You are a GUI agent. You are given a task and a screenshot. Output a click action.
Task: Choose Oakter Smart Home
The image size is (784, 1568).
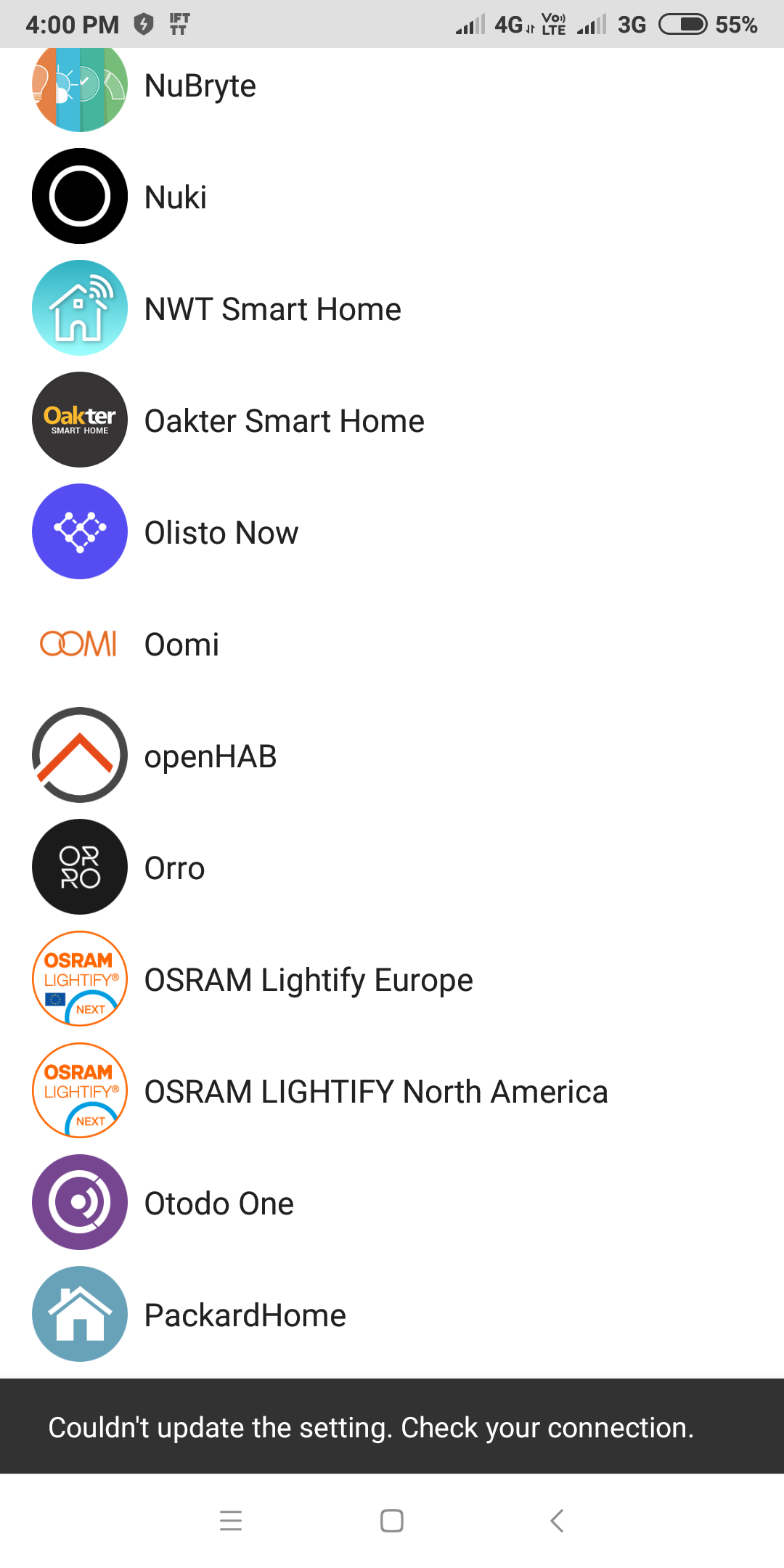pyautogui.click(x=392, y=420)
